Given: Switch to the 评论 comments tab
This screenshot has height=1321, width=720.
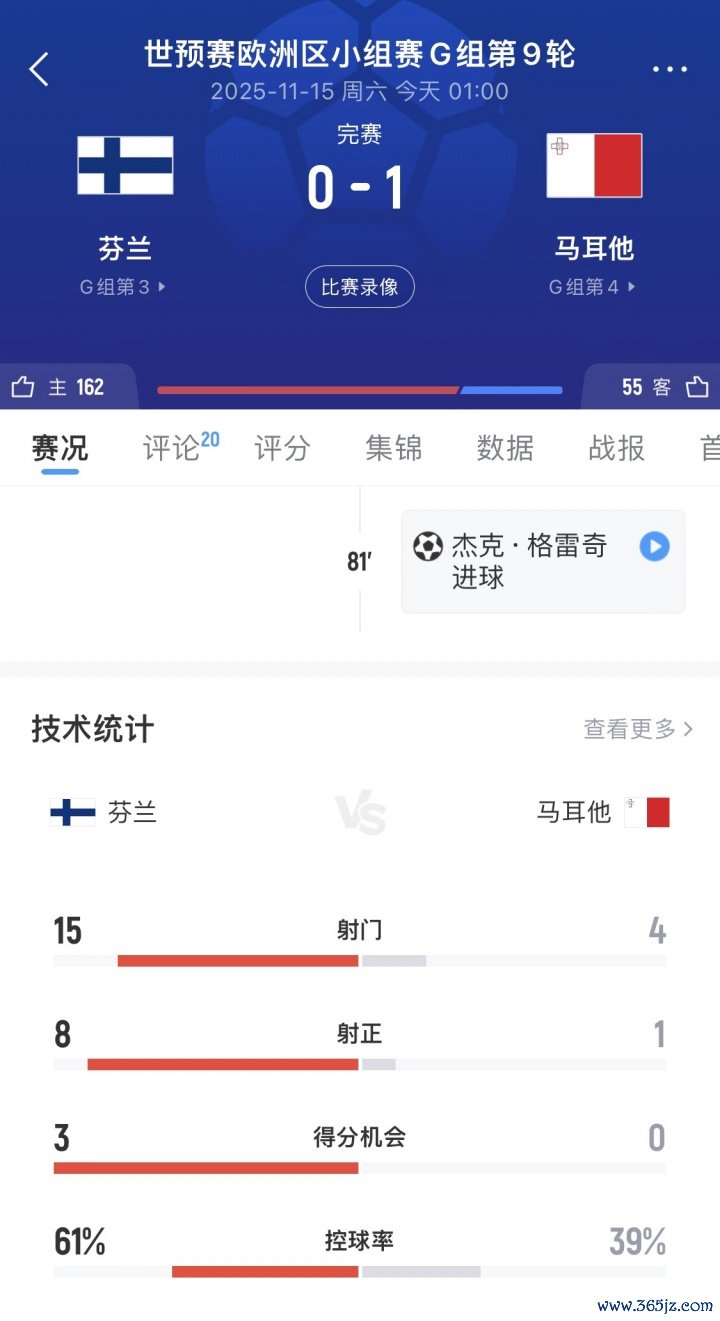Looking at the screenshot, I should click(171, 448).
